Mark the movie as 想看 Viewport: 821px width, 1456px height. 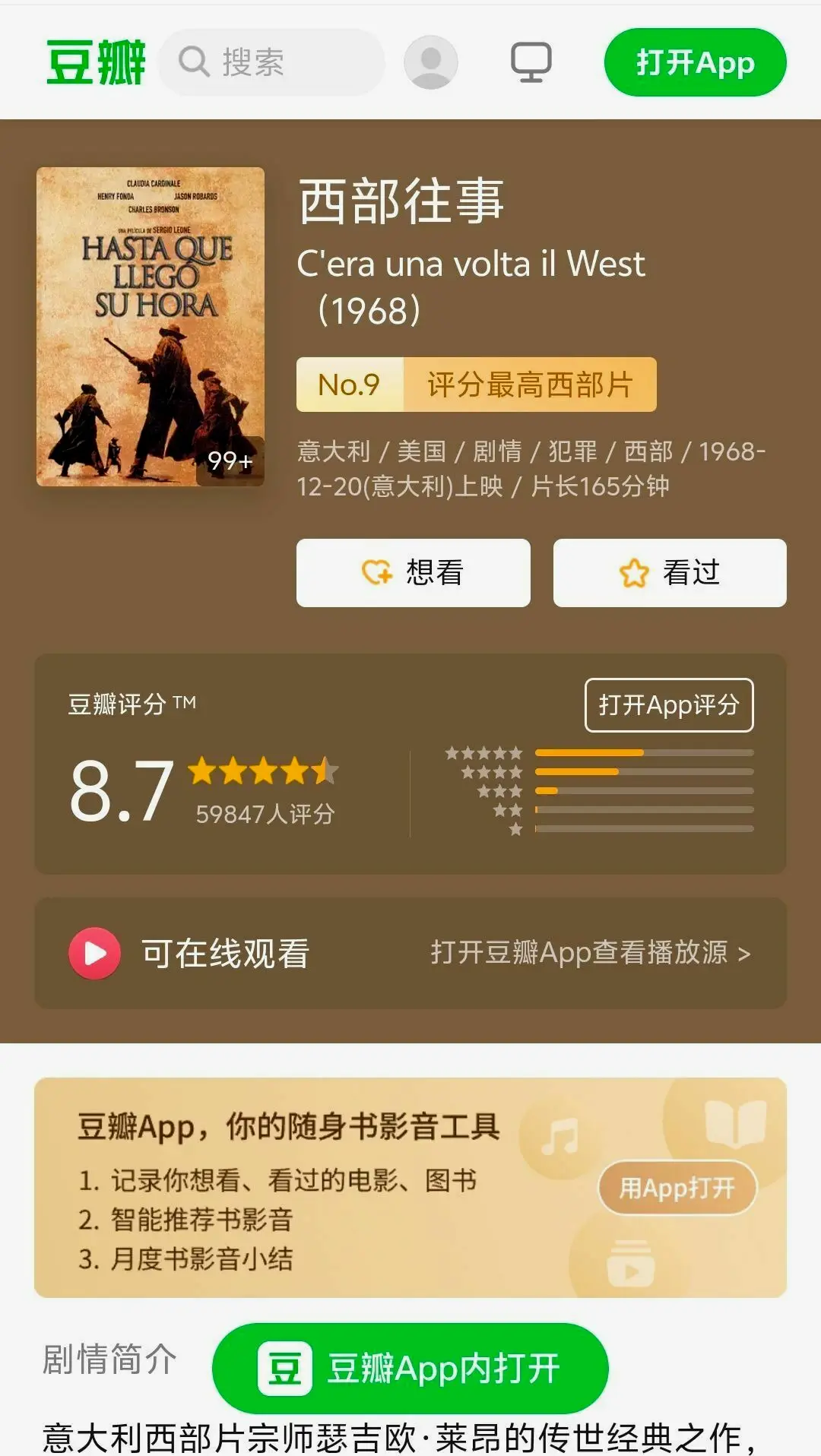[413, 573]
